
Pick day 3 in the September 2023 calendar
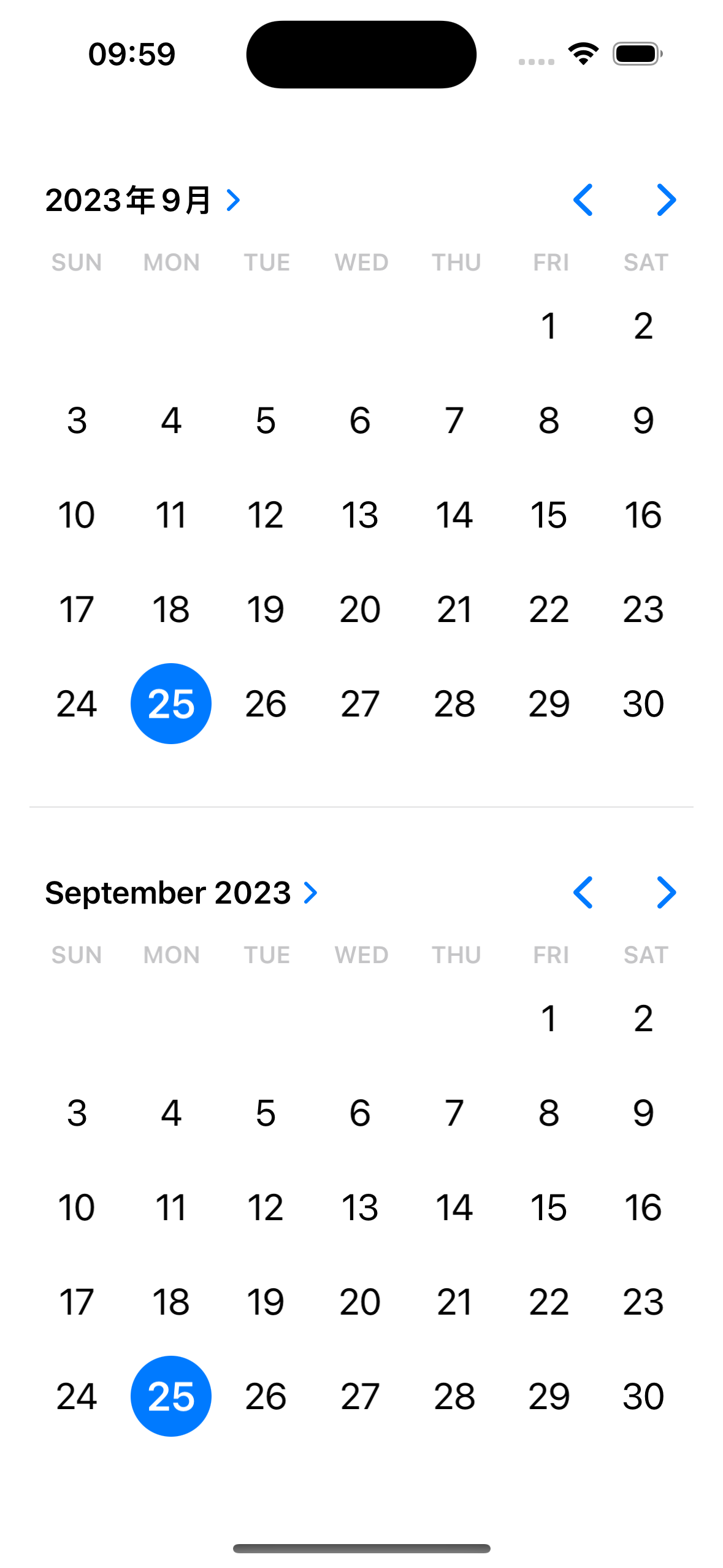pos(77,1113)
